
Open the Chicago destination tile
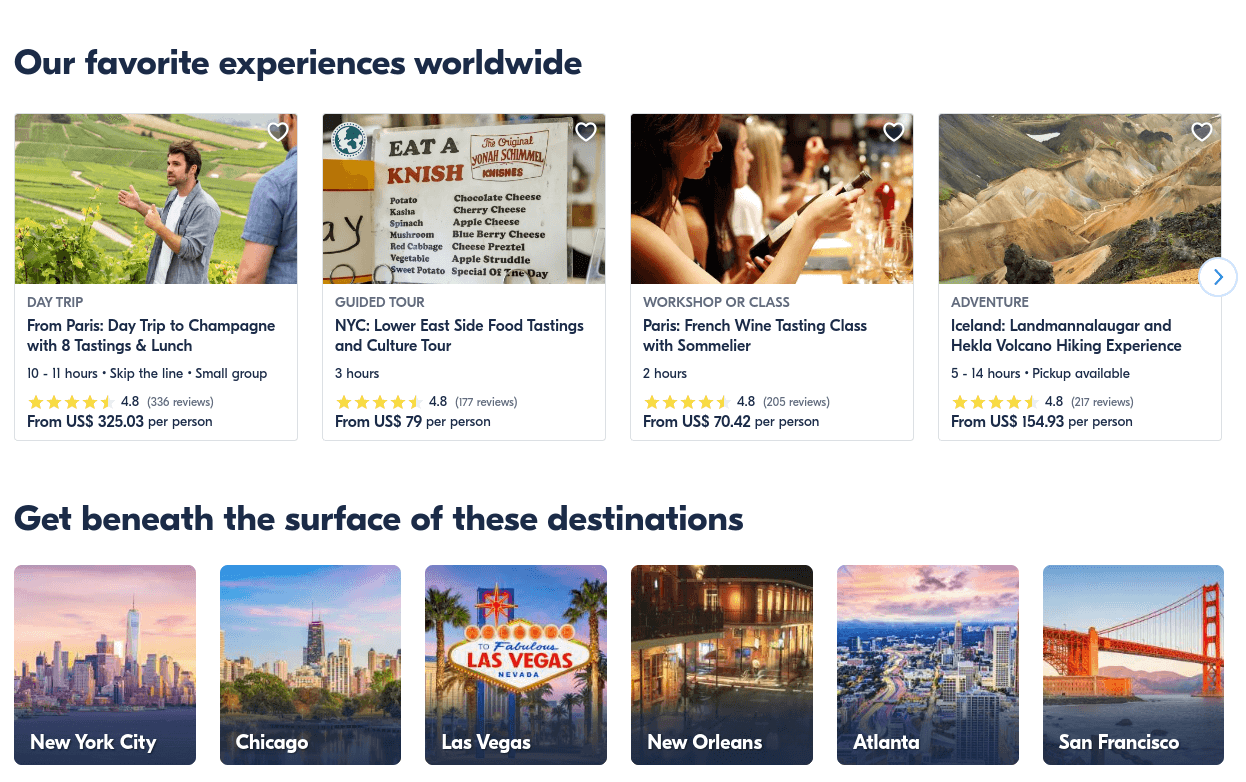[310, 665]
